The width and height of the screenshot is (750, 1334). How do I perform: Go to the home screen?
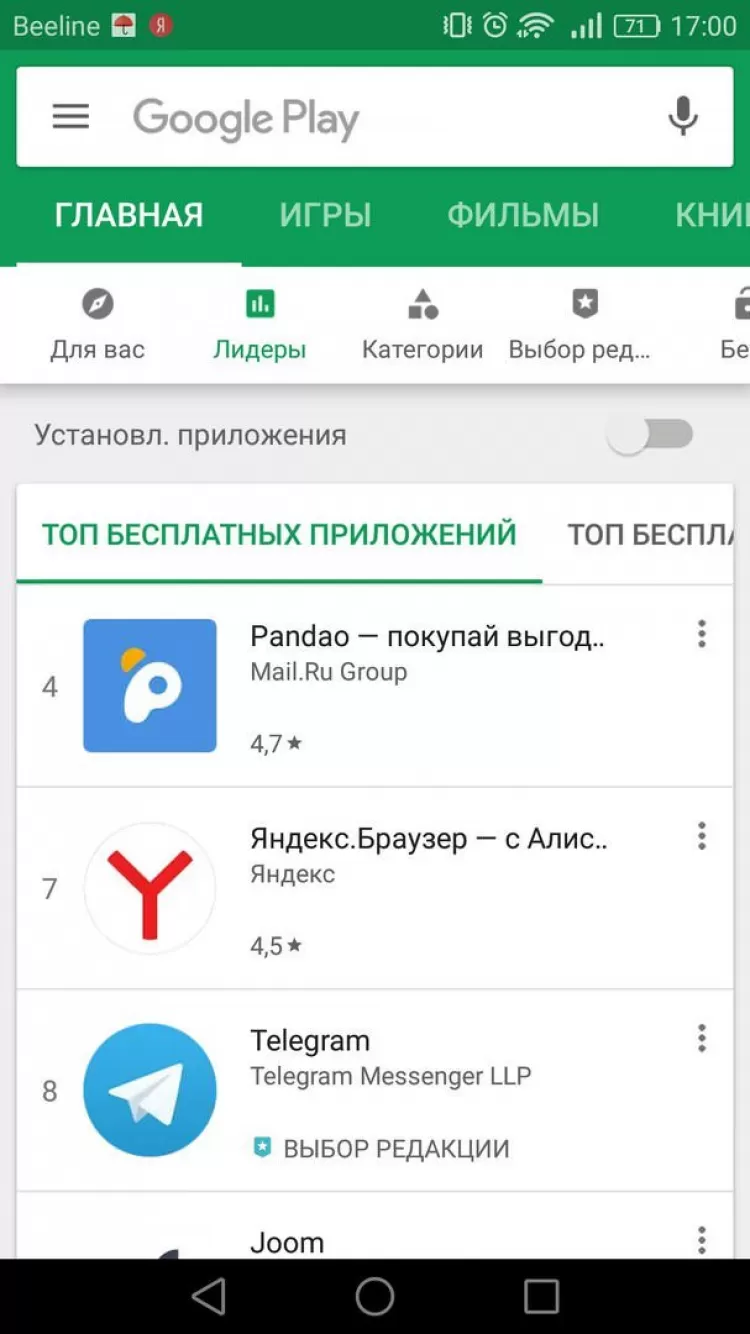point(375,1296)
